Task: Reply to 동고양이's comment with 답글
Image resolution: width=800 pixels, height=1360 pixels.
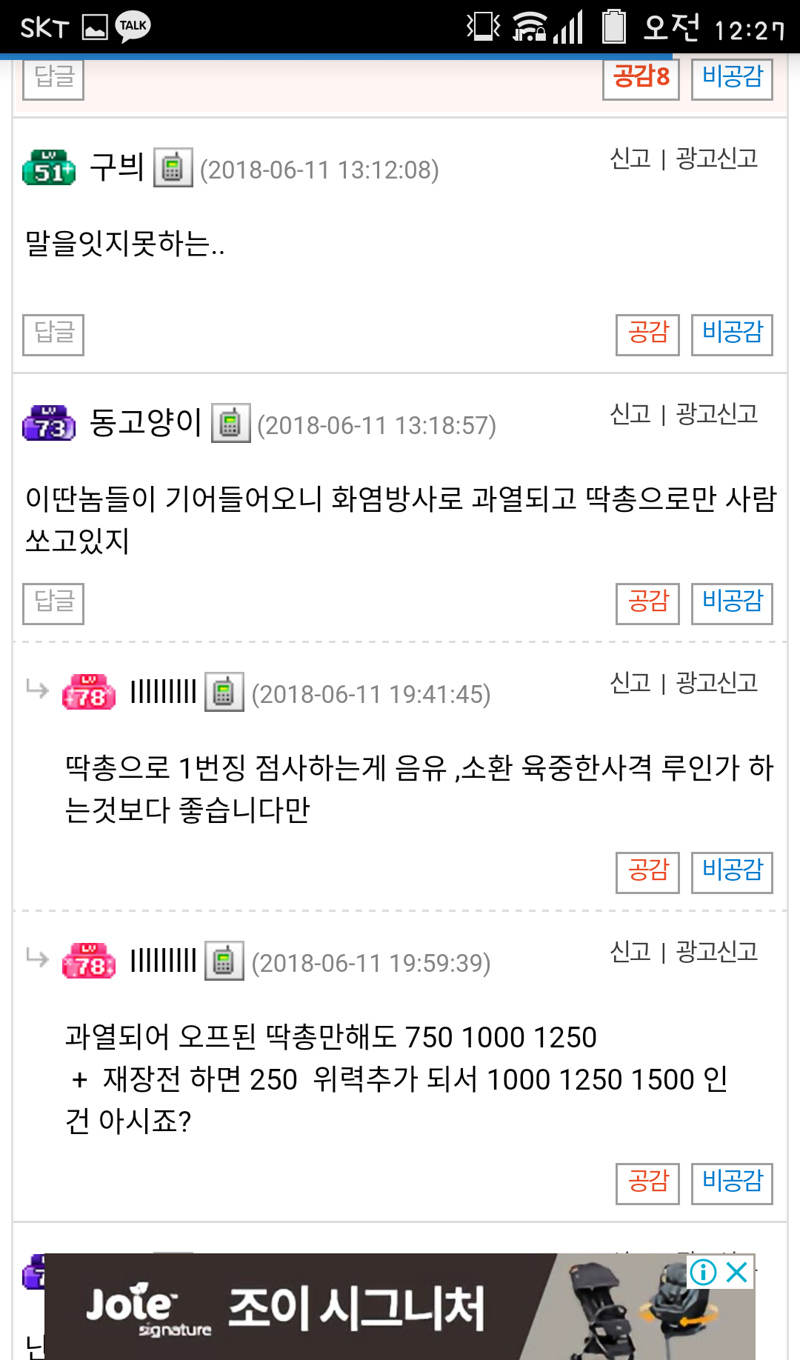Action: (x=53, y=603)
